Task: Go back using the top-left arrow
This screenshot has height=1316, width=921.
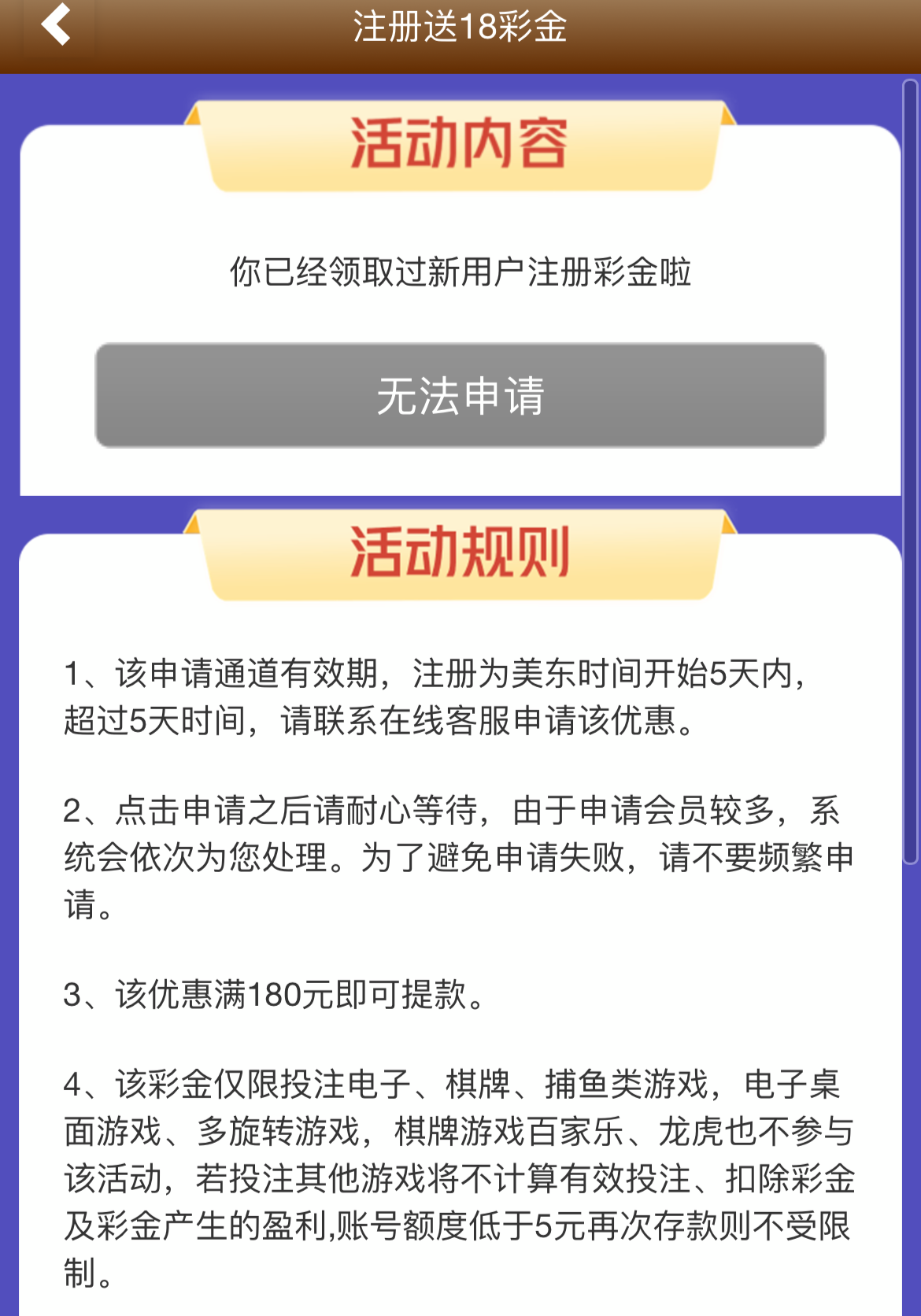Action: coord(57,25)
